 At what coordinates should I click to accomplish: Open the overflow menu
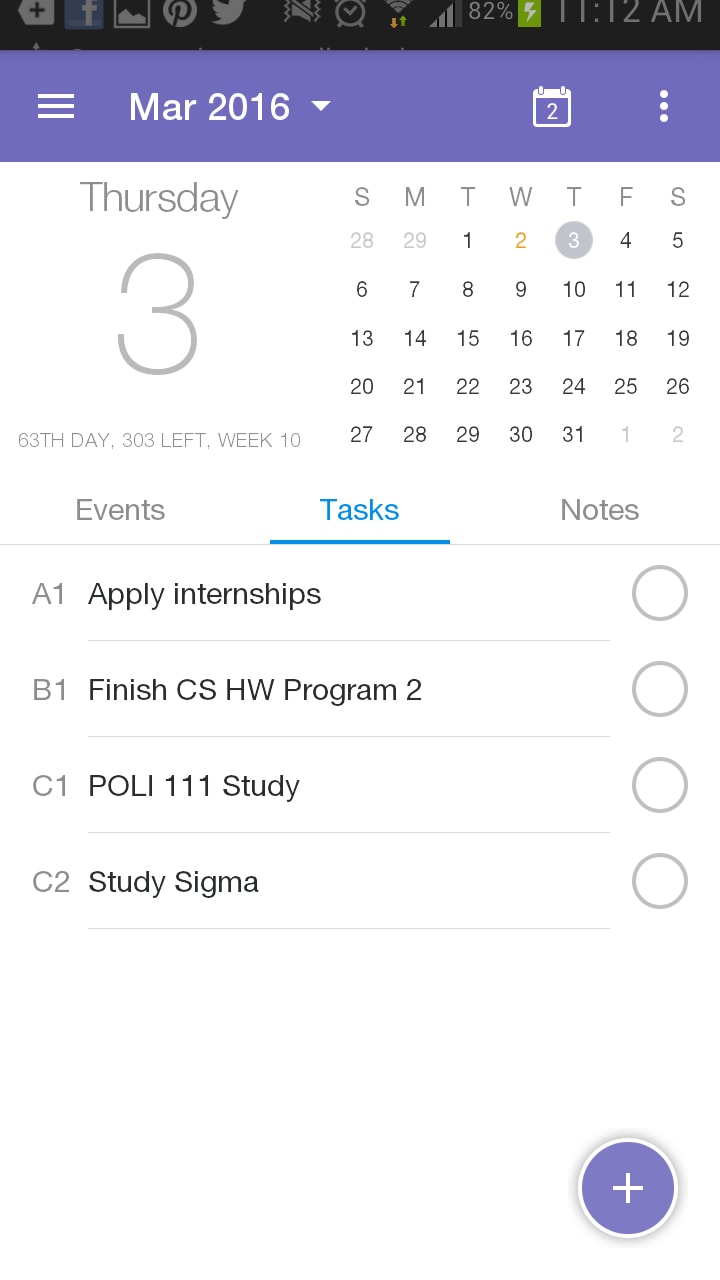click(x=664, y=107)
